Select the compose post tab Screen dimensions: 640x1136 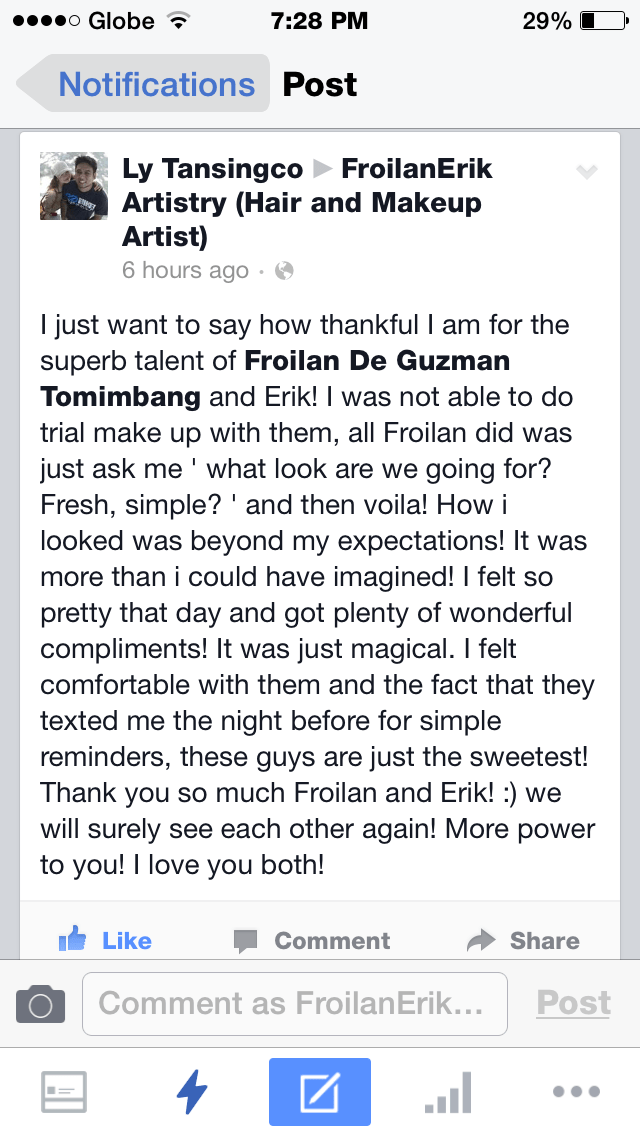coord(320,1092)
